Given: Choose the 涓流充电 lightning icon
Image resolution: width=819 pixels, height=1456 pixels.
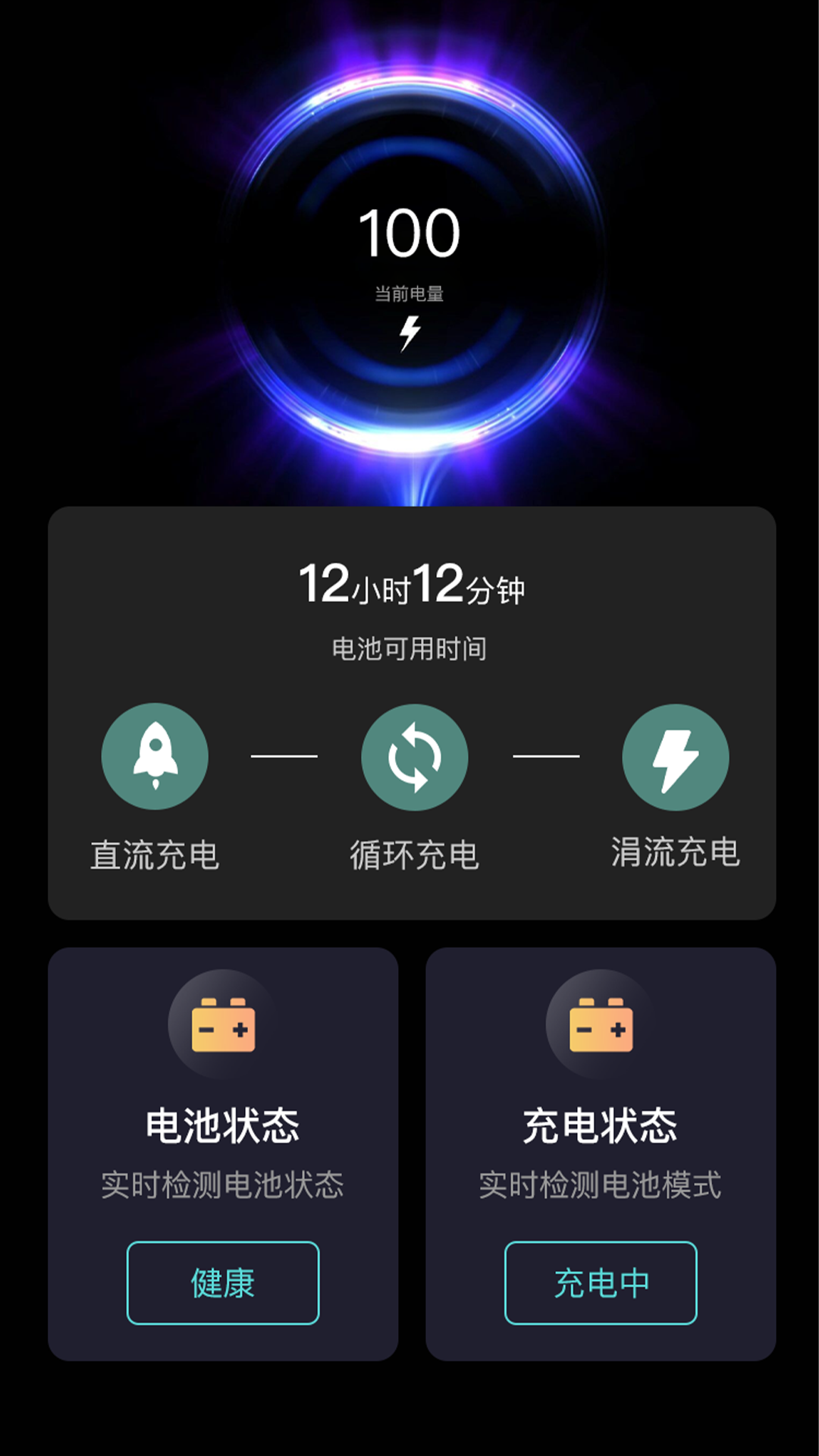Looking at the screenshot, I should click(x=675, y=757).
